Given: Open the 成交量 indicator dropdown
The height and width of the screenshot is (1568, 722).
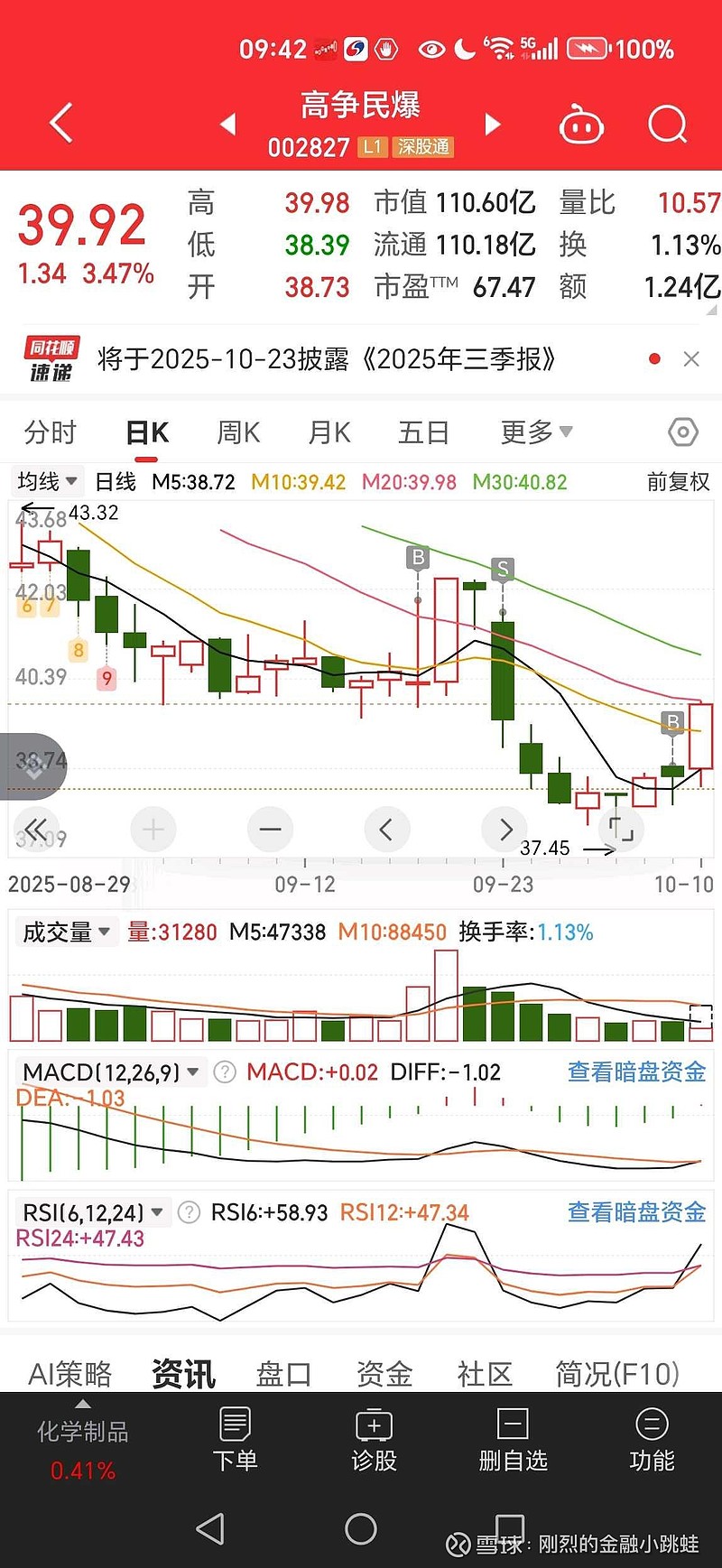Looking at the screenshot, I should coord(66,932).
